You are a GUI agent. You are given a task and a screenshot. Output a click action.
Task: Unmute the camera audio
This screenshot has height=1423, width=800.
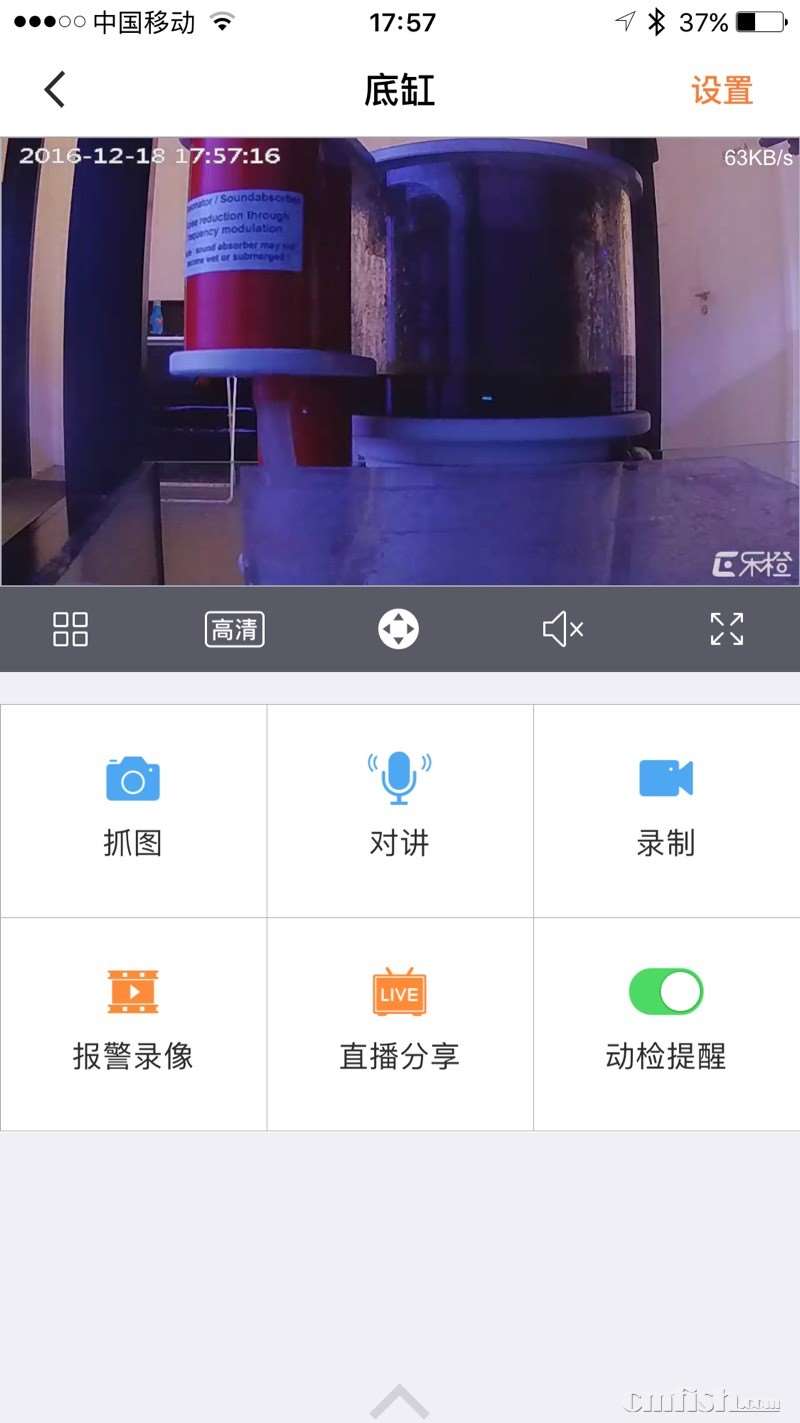pyautogui.click(x=562, y=629)
